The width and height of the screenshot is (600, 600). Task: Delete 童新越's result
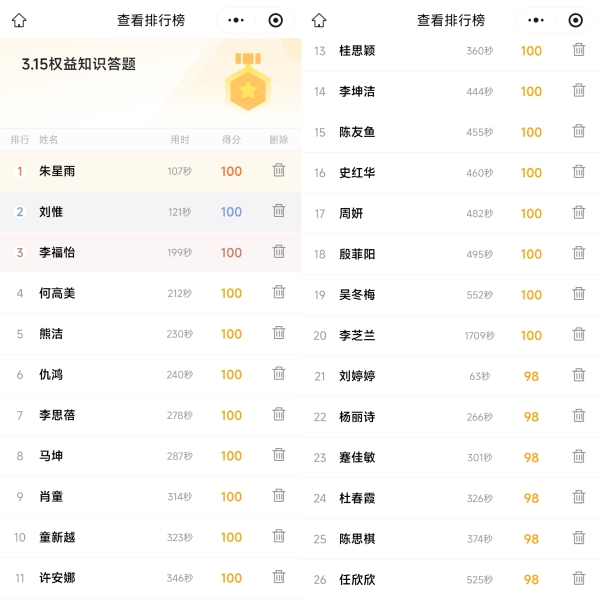tap(279, 536)
